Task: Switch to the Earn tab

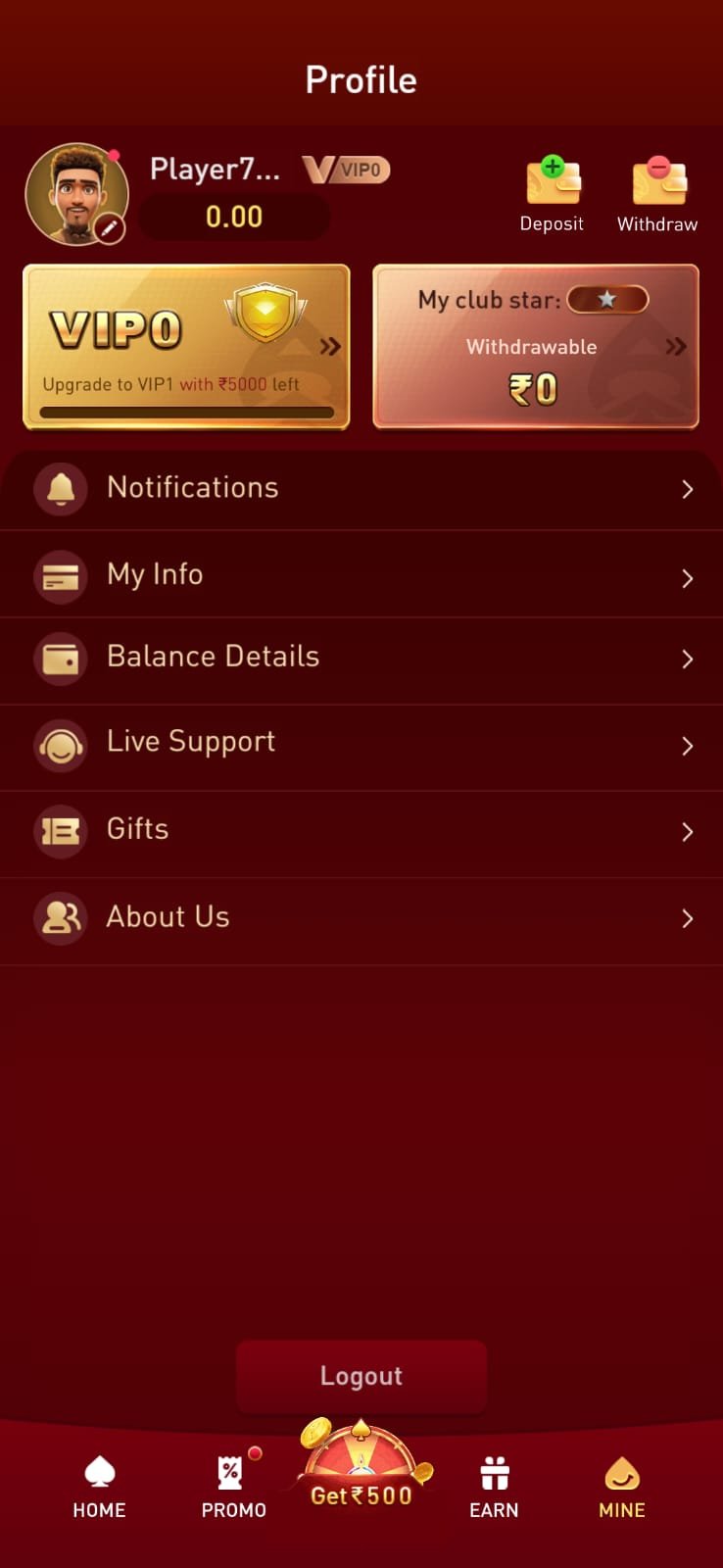Action: (x=494, y=1487)
